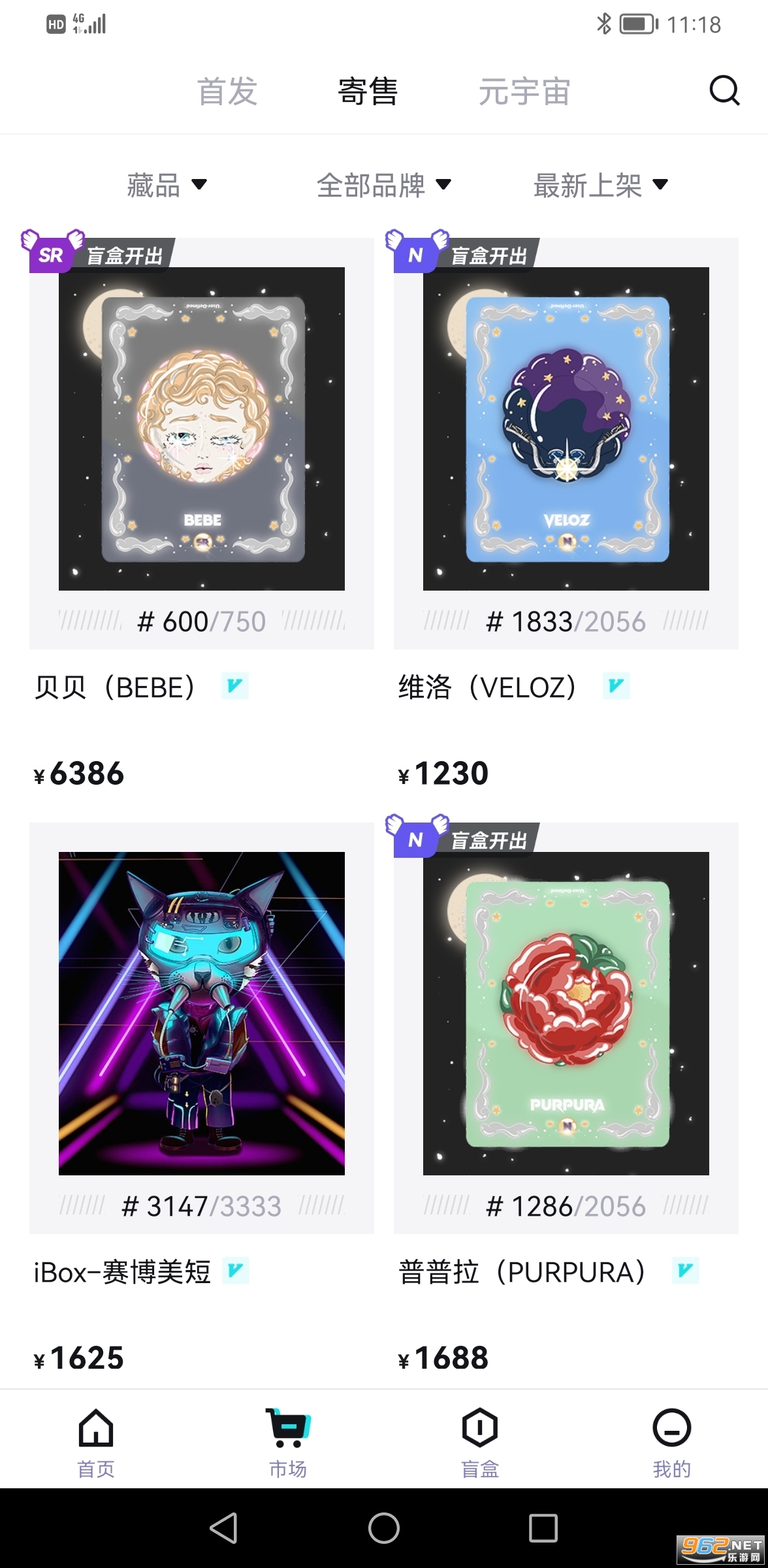
Task: View the 普普拉 (PURPURA) collectible card
Action: [x=566, y=1013]
